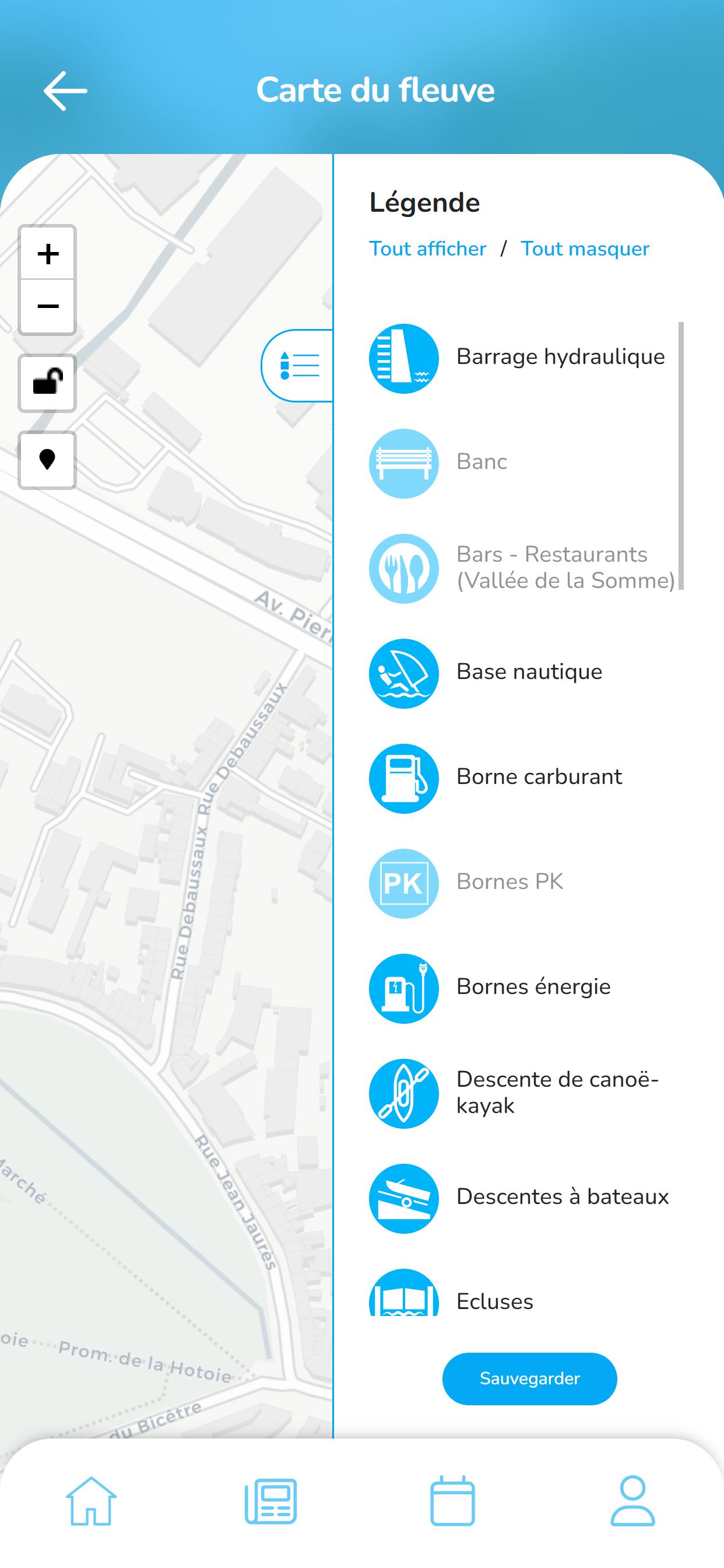This screenshot has height=1568, width=724.
Task: Toggle the map lock button
Action: [x=47, y=383]
